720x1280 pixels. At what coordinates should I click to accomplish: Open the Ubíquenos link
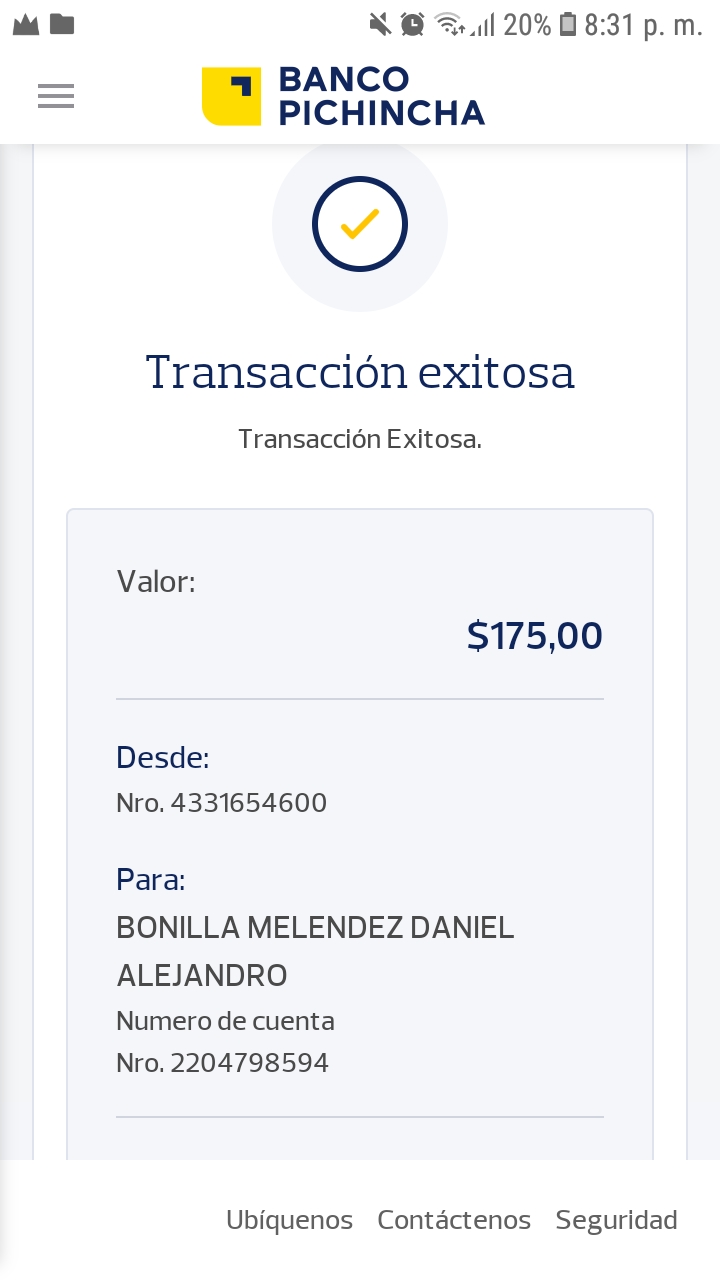click(x=289, y=1221)
